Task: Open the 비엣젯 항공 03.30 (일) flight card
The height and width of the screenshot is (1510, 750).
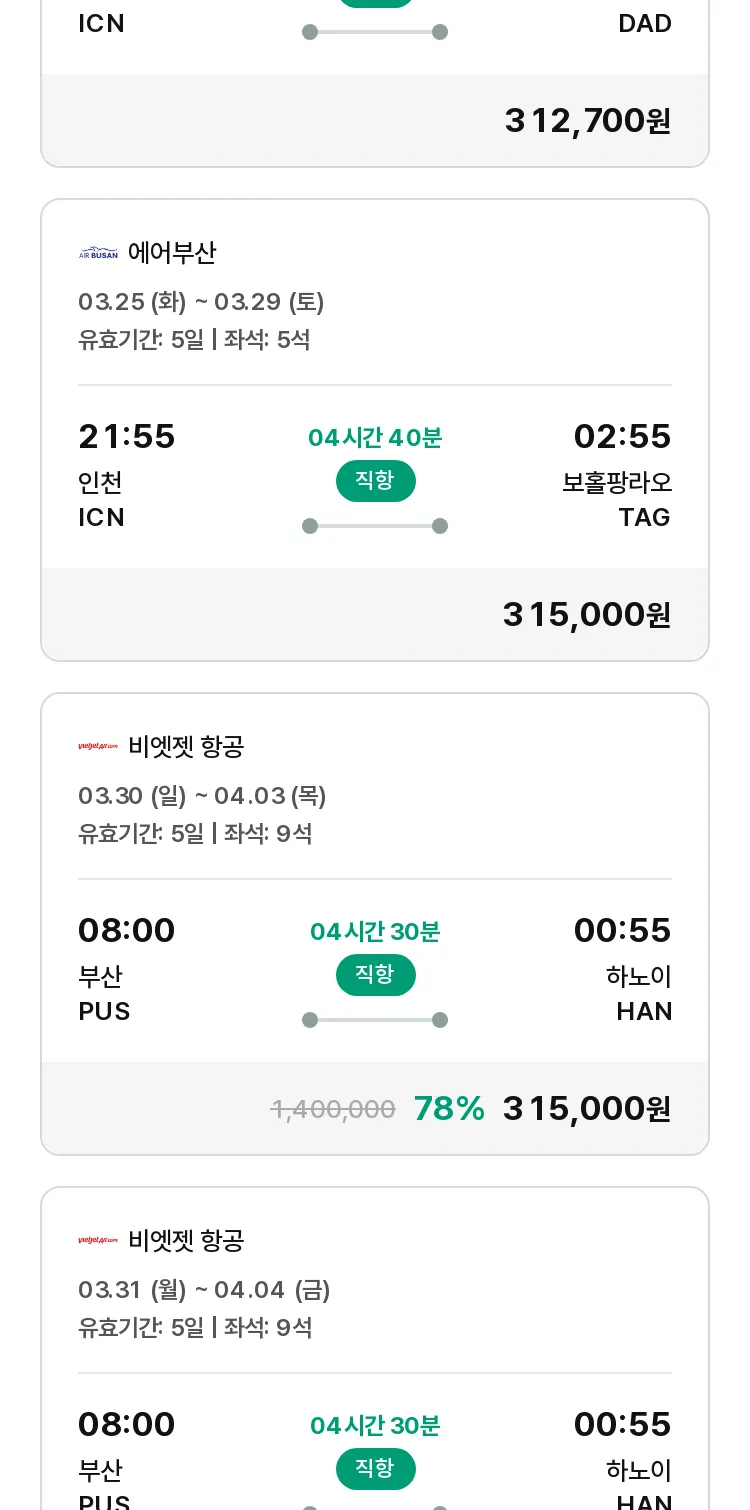Action: (x=375, y=924)
